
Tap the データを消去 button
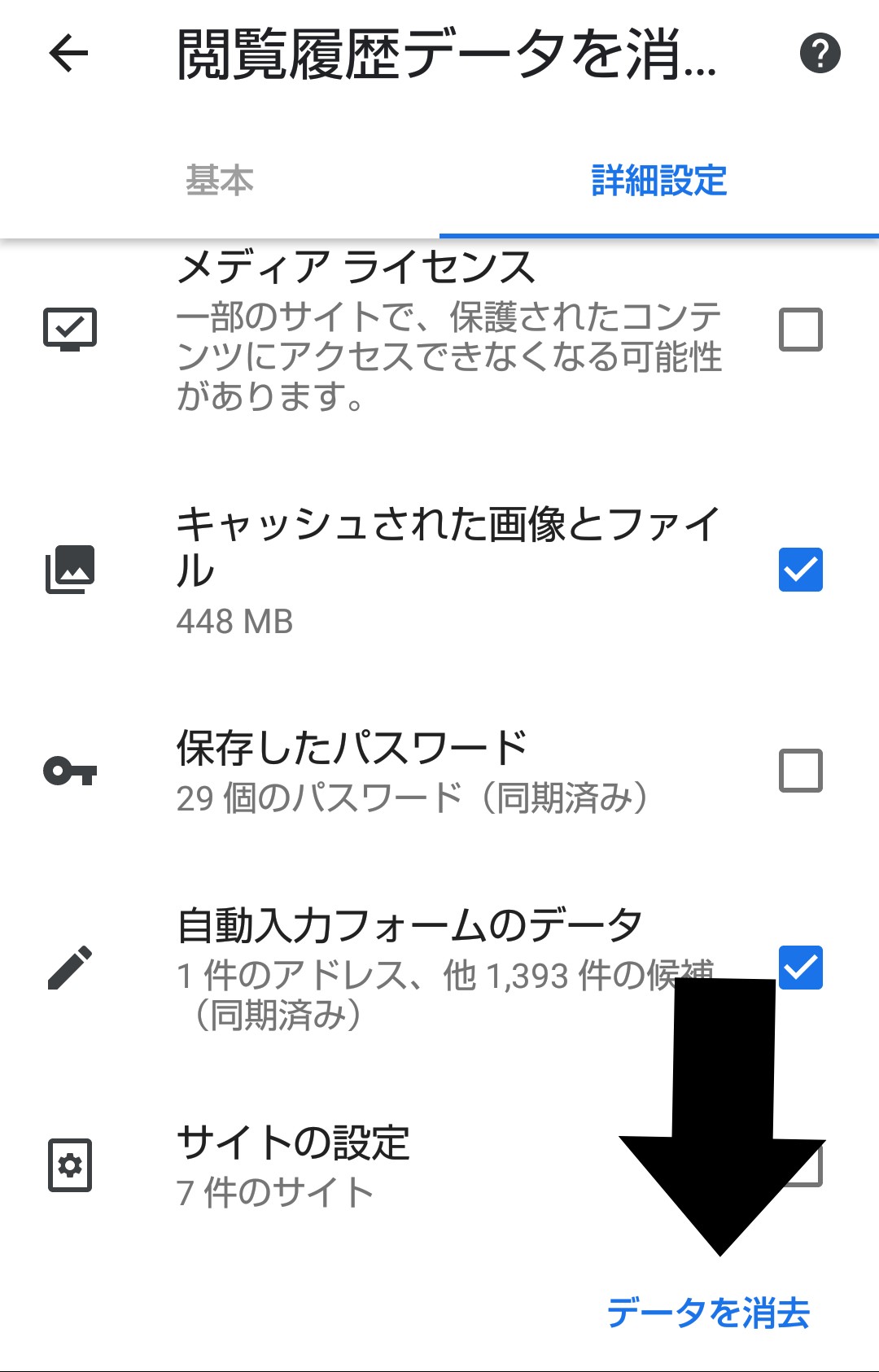click(708, 1313)
